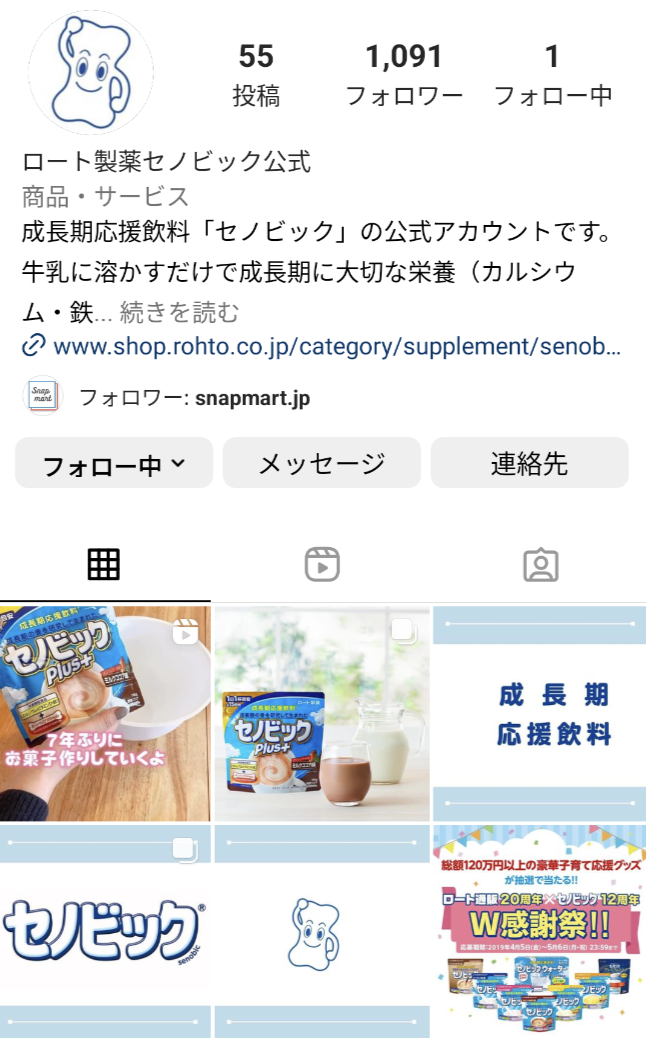
Task: View the 1,091 フォロワー list
Action: pos(404,75)
